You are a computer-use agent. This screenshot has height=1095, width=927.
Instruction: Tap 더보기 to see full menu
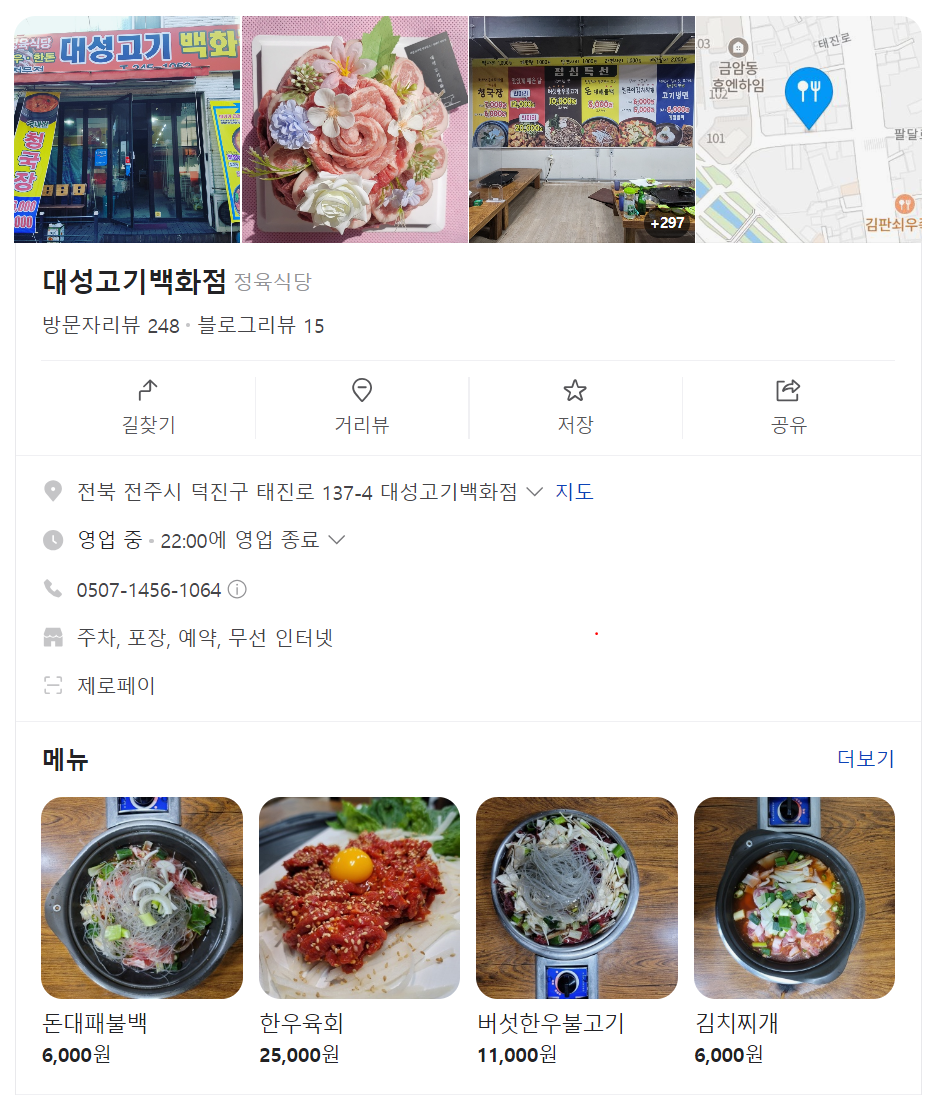point(865,759)
